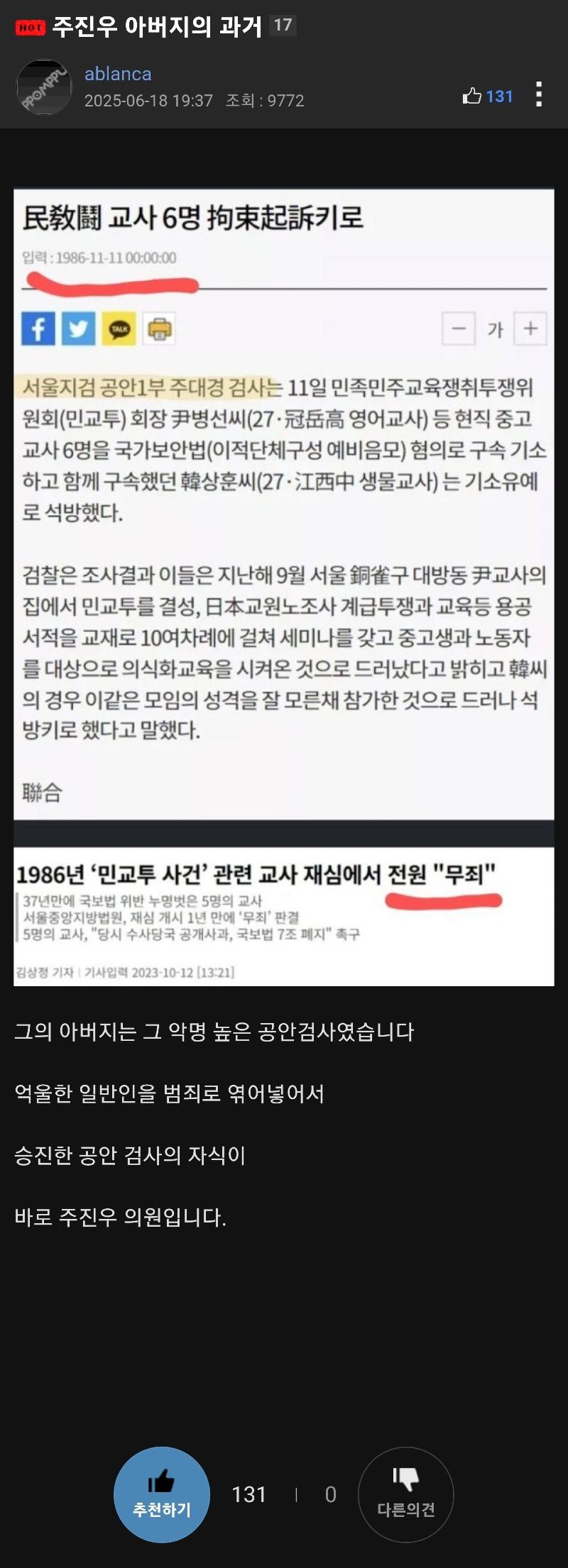Recommend the post with 추천하기 button
Viewport: 568px width, 1568px height.
pos(162,1494)
